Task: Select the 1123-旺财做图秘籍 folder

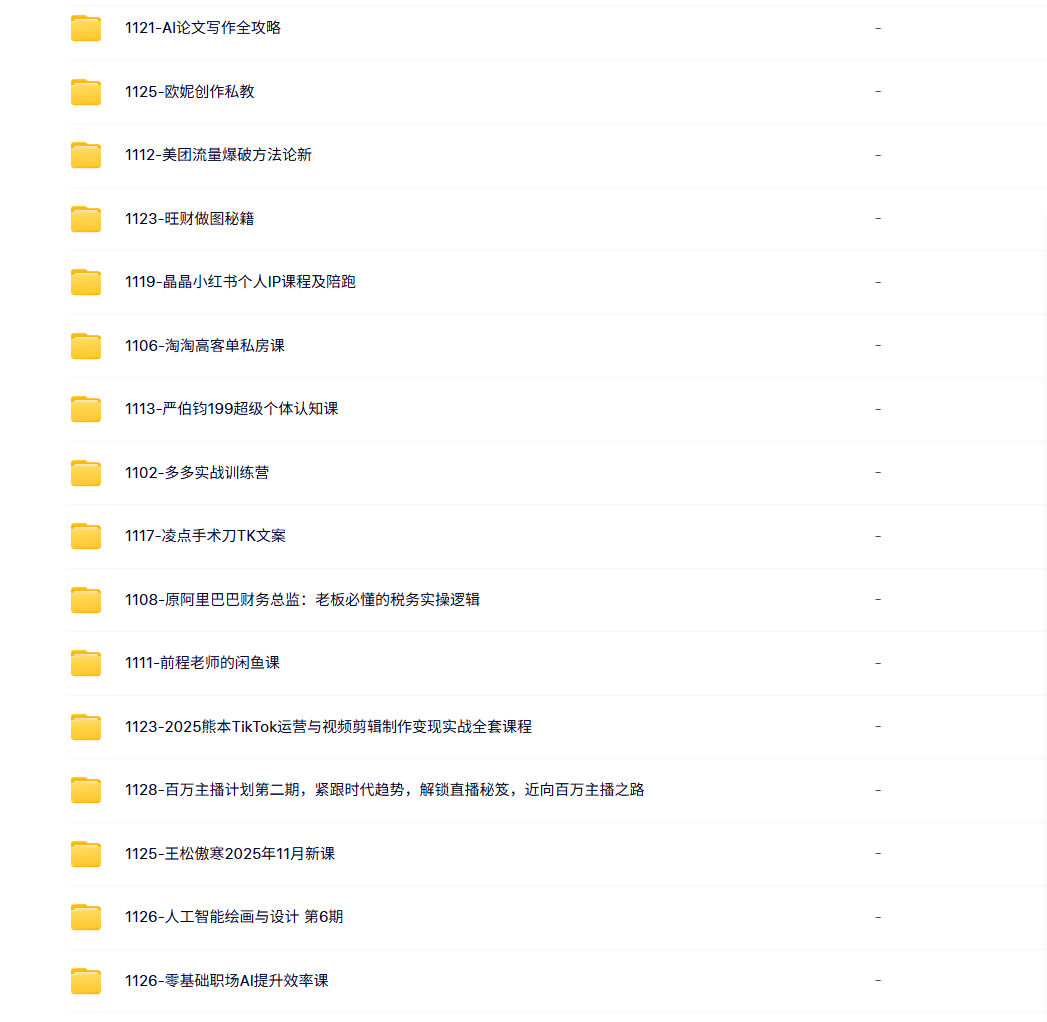Action: (190, 218)
